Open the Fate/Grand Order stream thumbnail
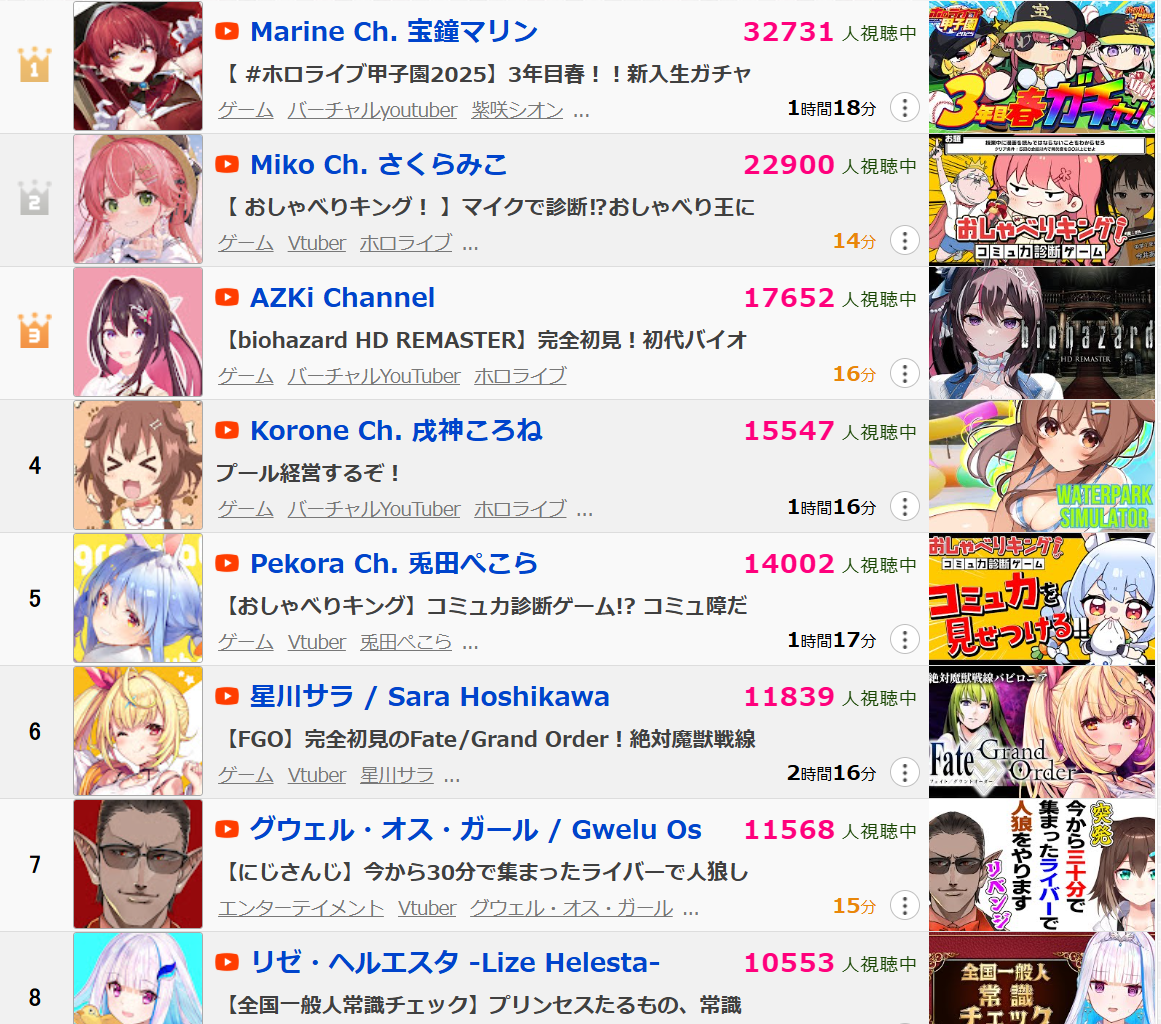 tap(1041, 731)
